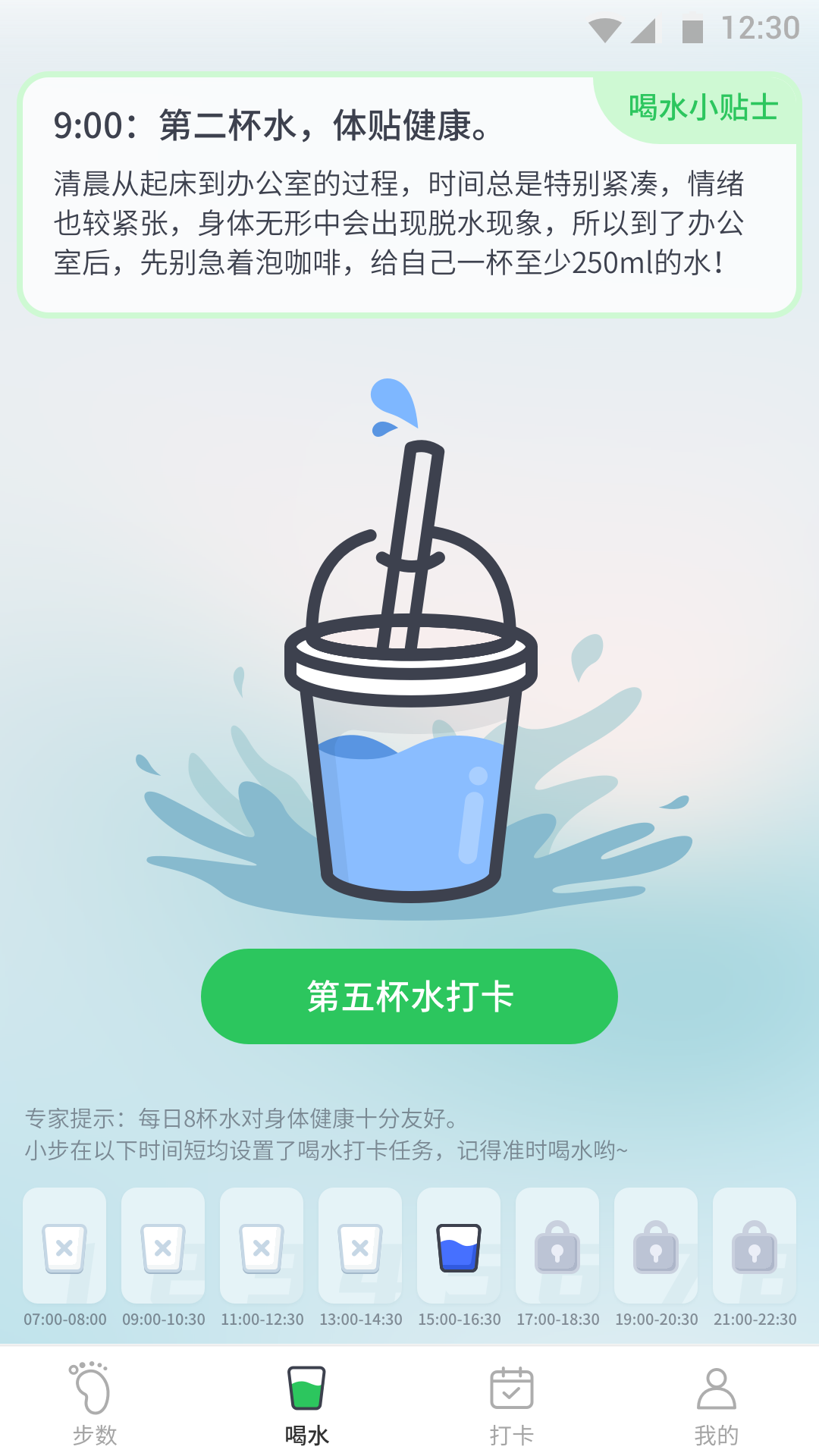Tap the missed cup for 11:00-12:30 slot
Image resolution: width=819 pixels, height=1456 pixels.
coord(262,1247)
